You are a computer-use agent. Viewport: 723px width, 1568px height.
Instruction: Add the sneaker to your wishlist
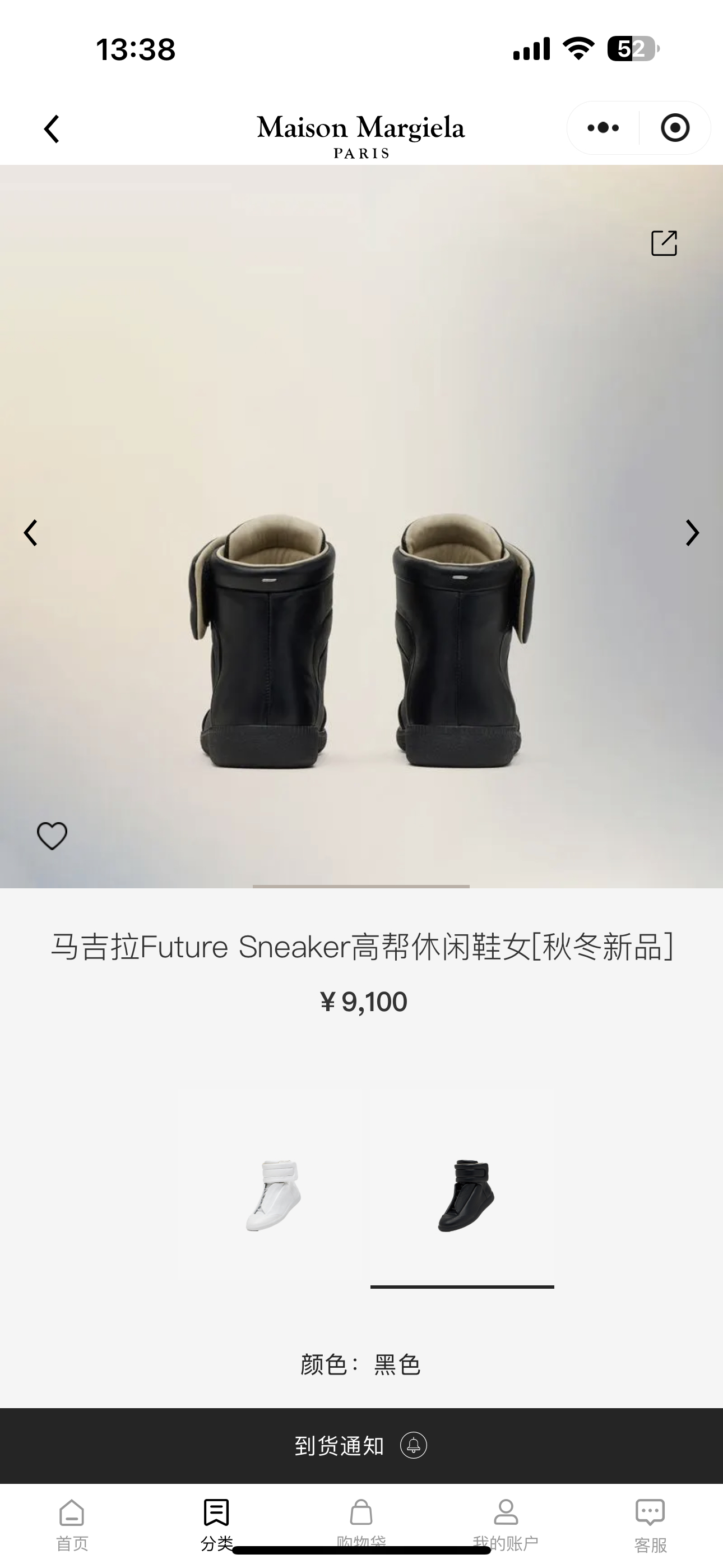tap(52, 835)
